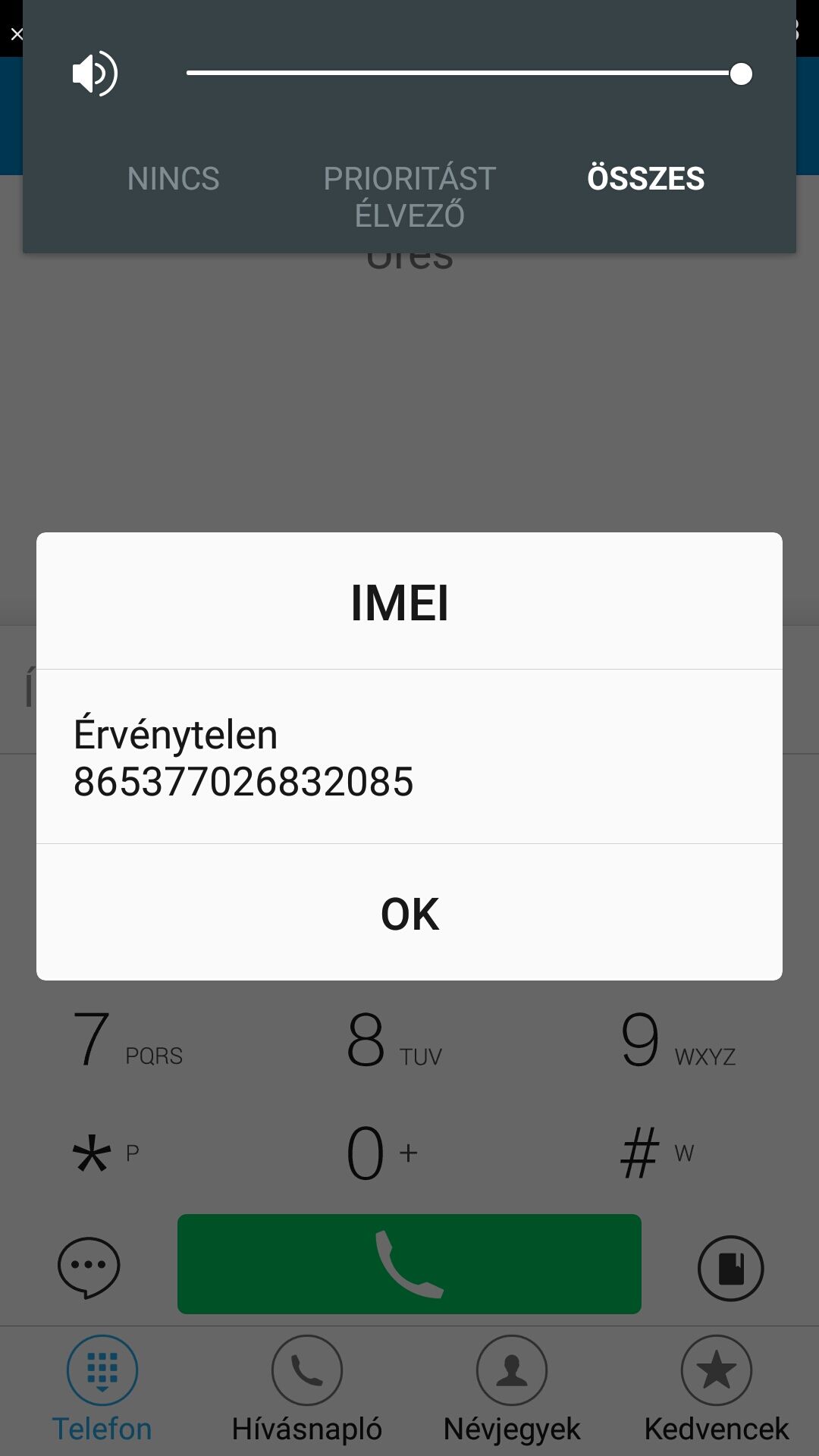819x1456 pixels.
Task: Select the Telefon dialer tab
Action: click(102, 1389)
